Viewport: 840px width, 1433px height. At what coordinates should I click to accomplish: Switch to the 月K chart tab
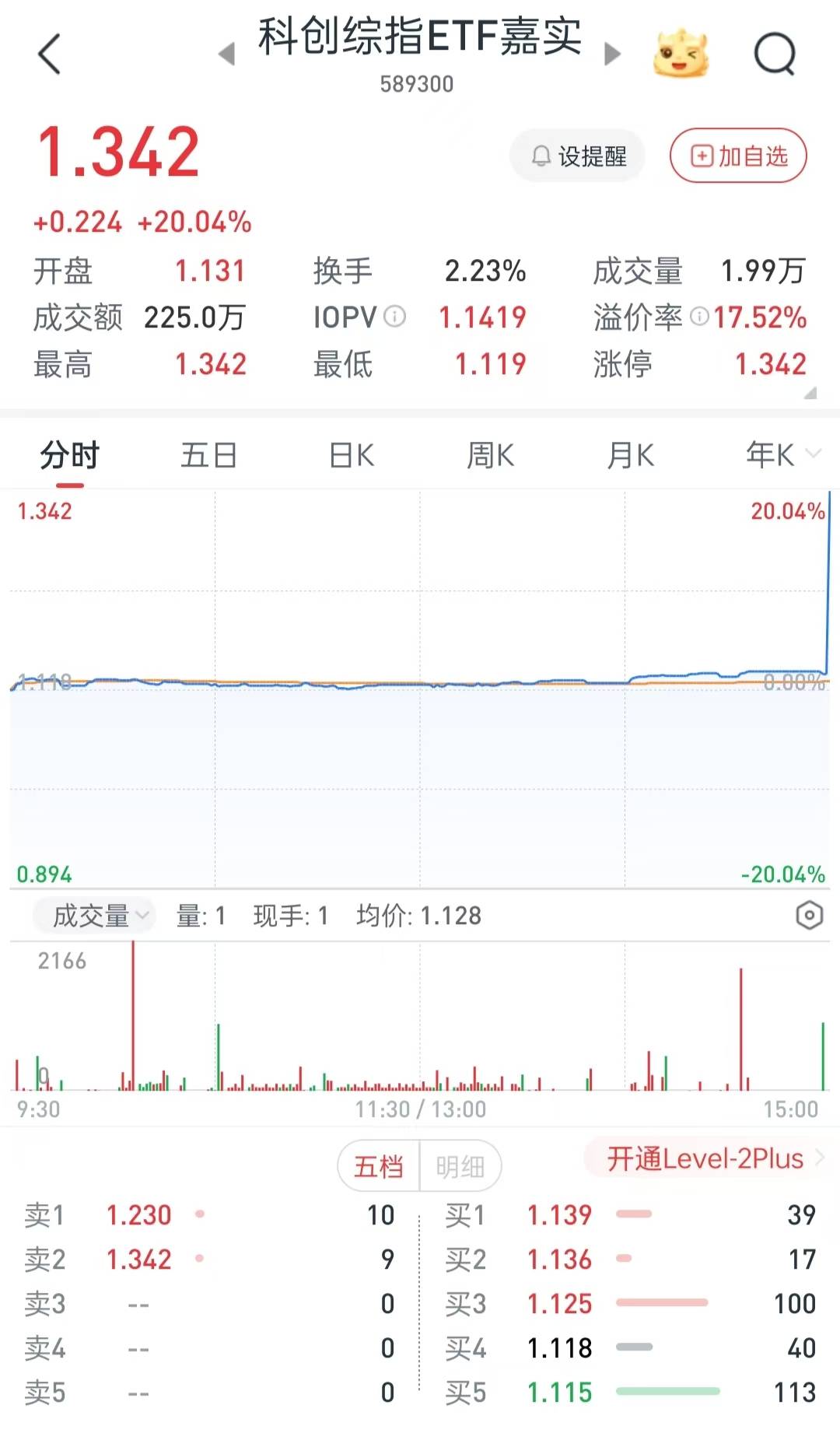pyautogui.click(x=631, y=455)
